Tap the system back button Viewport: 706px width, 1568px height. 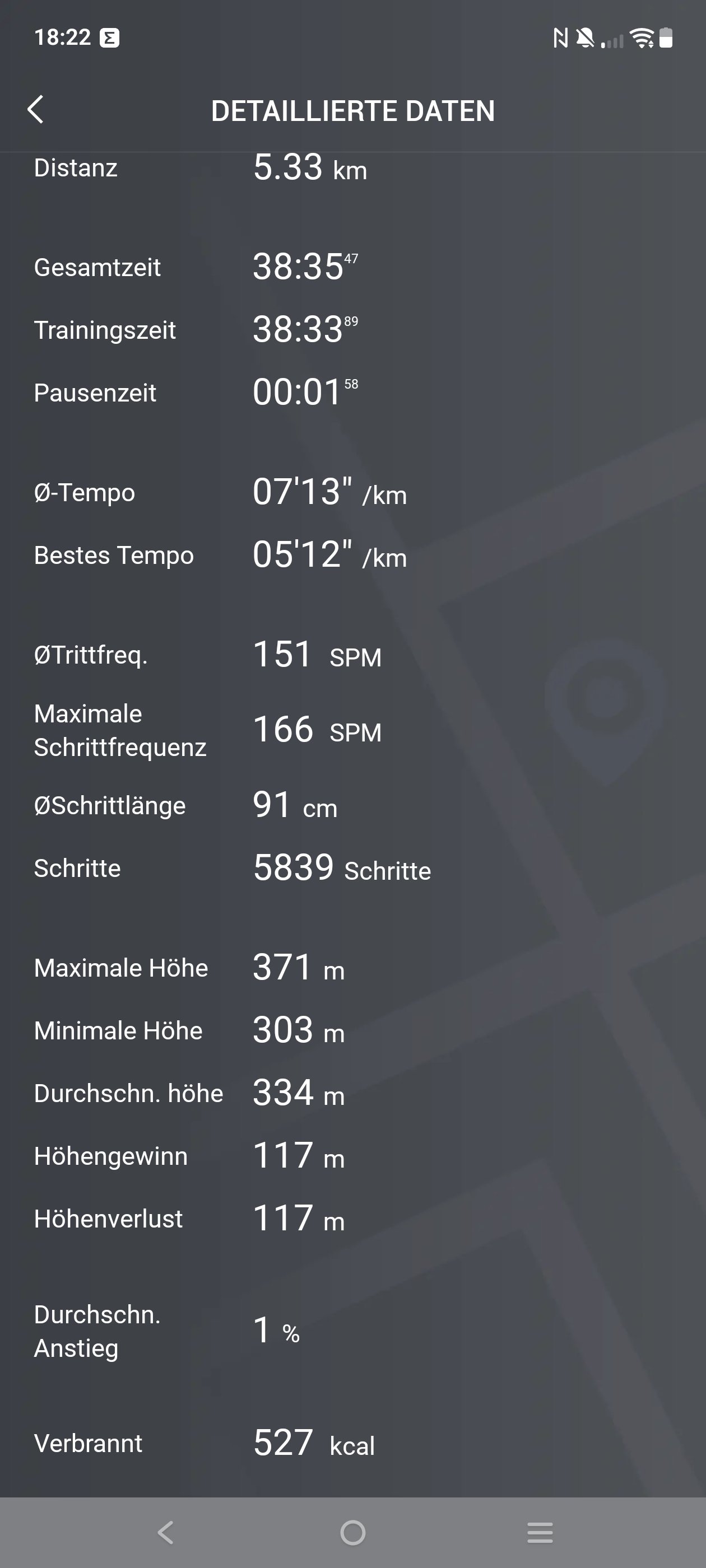[x=166, y=1532]
